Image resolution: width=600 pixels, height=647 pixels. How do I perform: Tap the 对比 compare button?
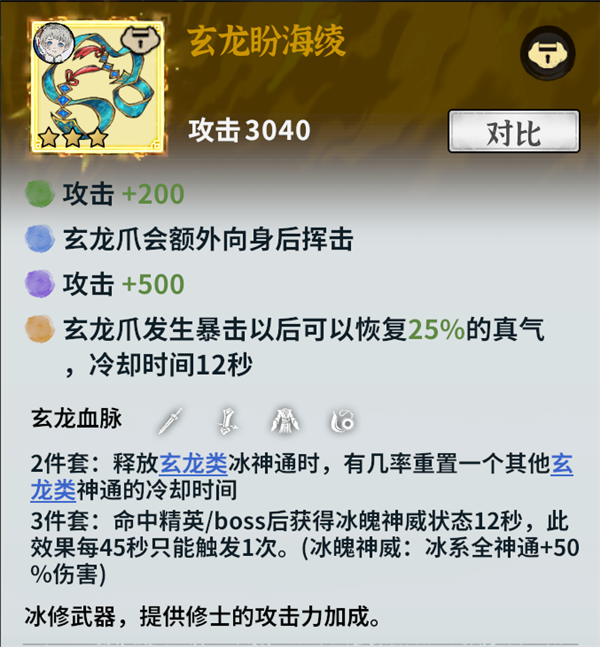pyautogui.click(x=513, y=133)
